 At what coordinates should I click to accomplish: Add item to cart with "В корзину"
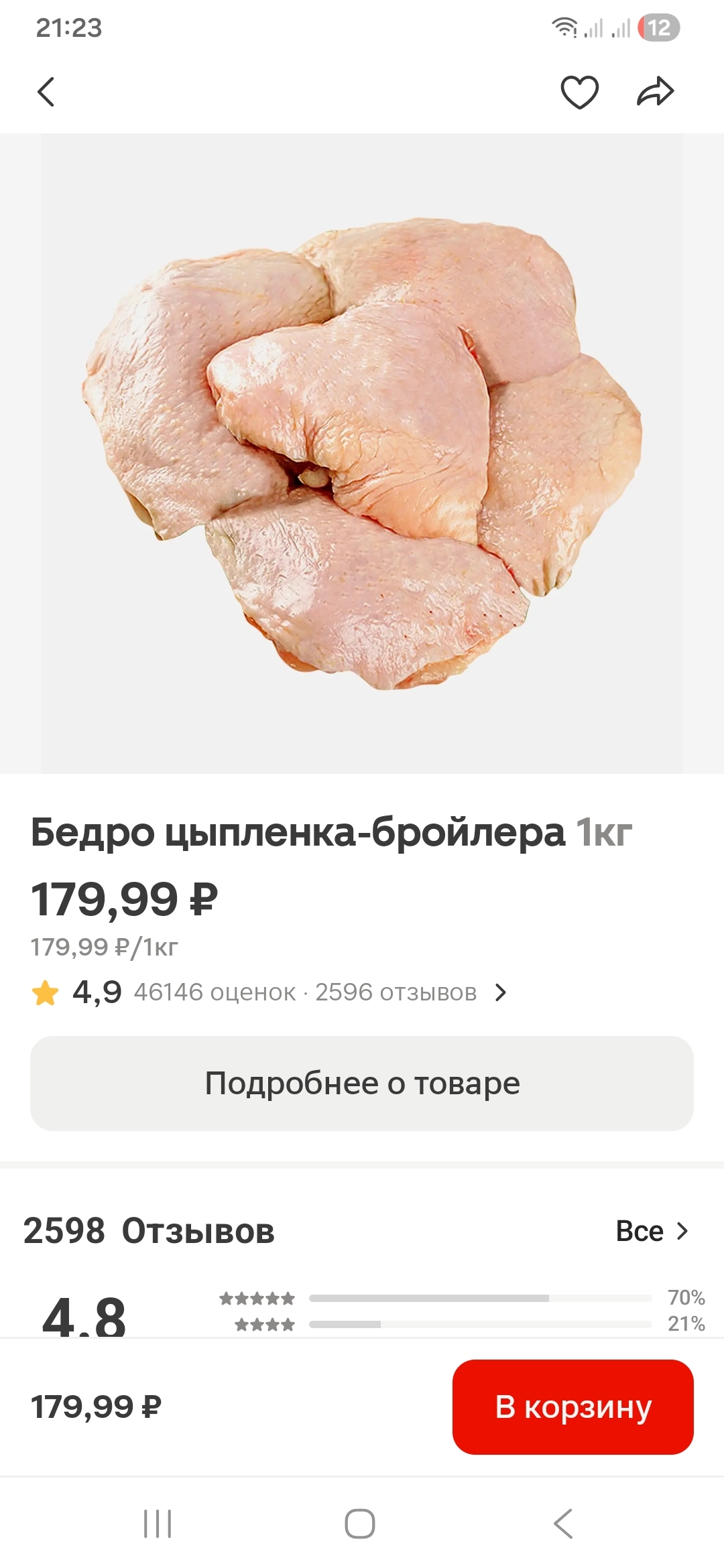pyautogui.click(x=572, y=1407)
